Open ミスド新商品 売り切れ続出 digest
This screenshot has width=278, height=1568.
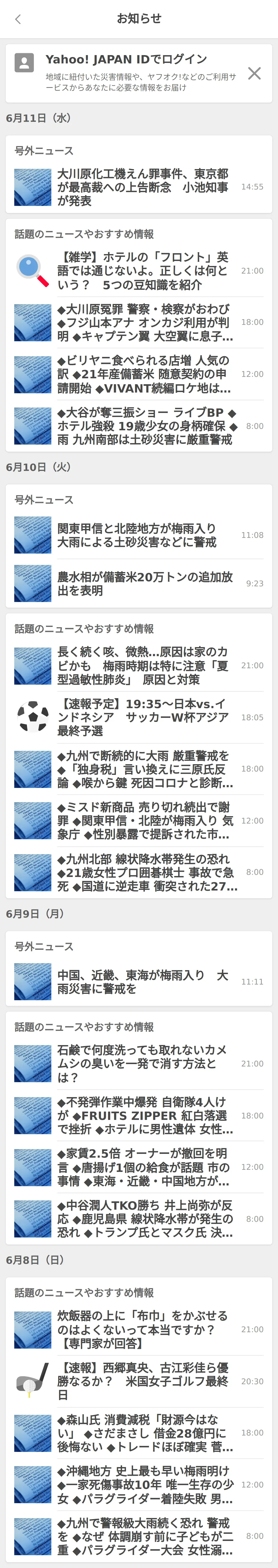pyautogui.click(x=143, y=820)
